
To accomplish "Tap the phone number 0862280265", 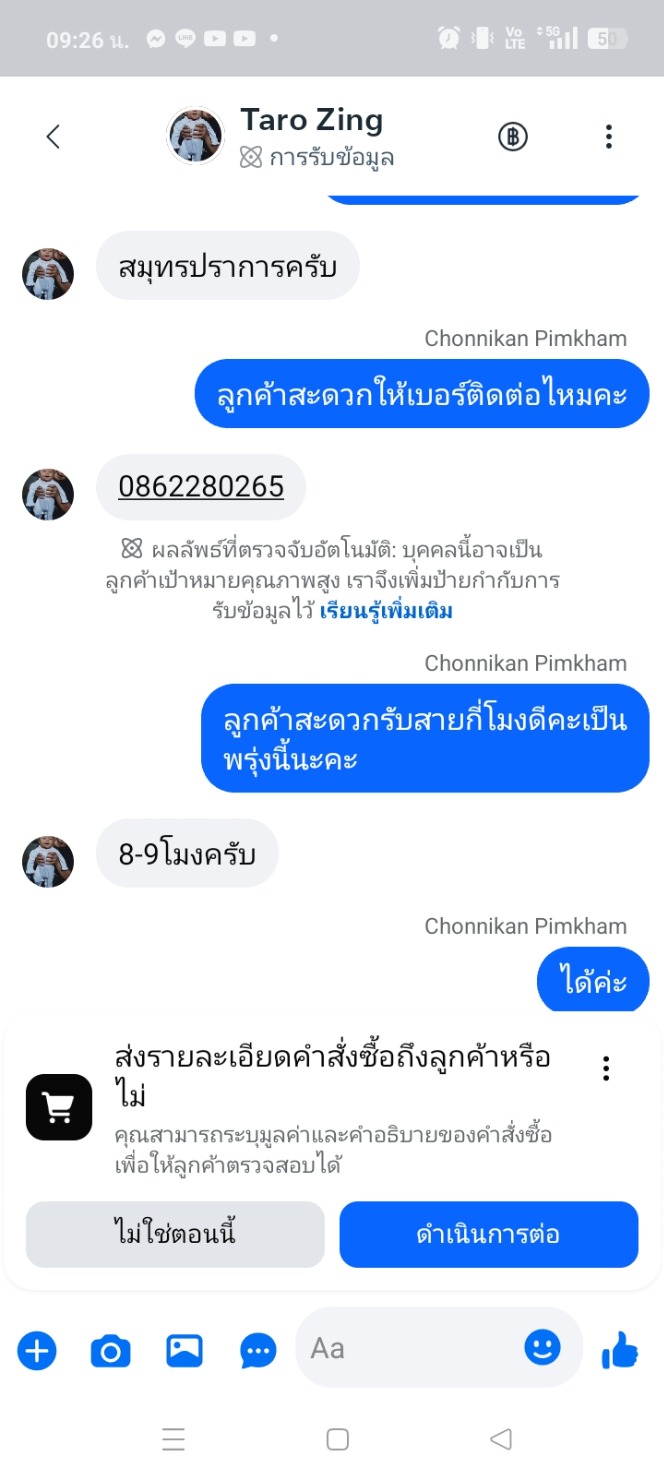I will pyautogui.click(x=201, y=486).
